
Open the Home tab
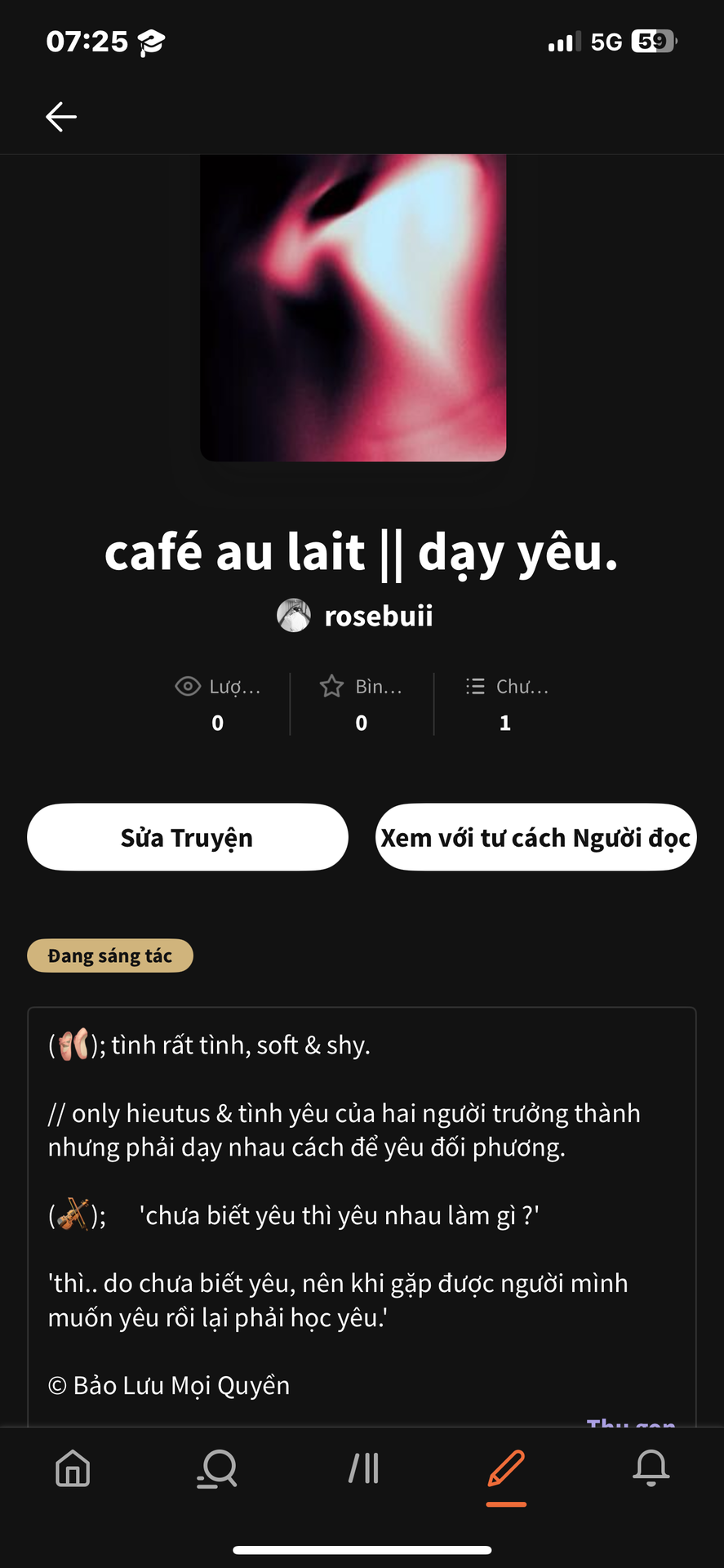[x=73, y=1468]
